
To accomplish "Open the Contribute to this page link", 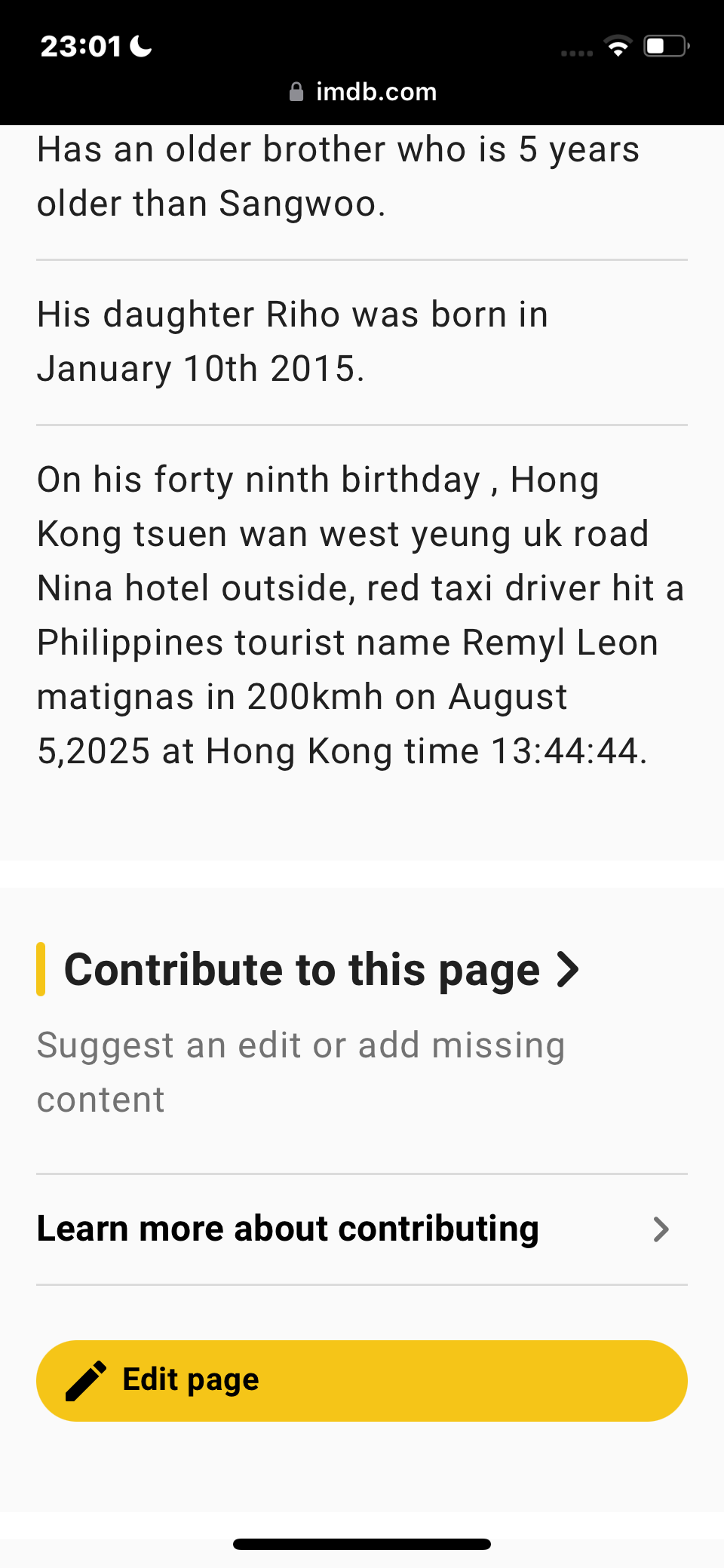I will coord(321,970).
